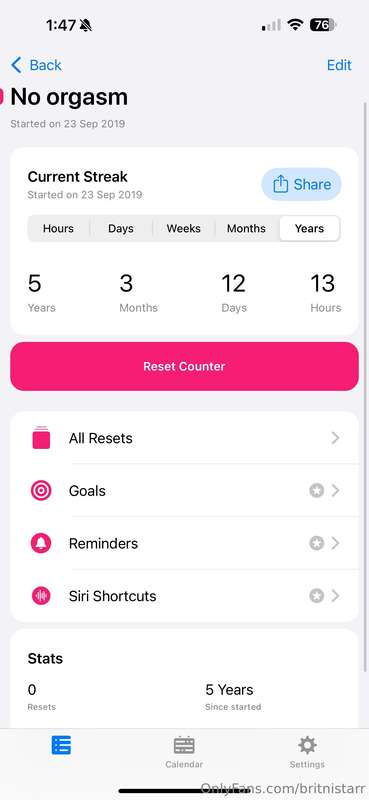369x800 pixels.
Task: Tap Edit to modify this counter
Action: point(339,65)
